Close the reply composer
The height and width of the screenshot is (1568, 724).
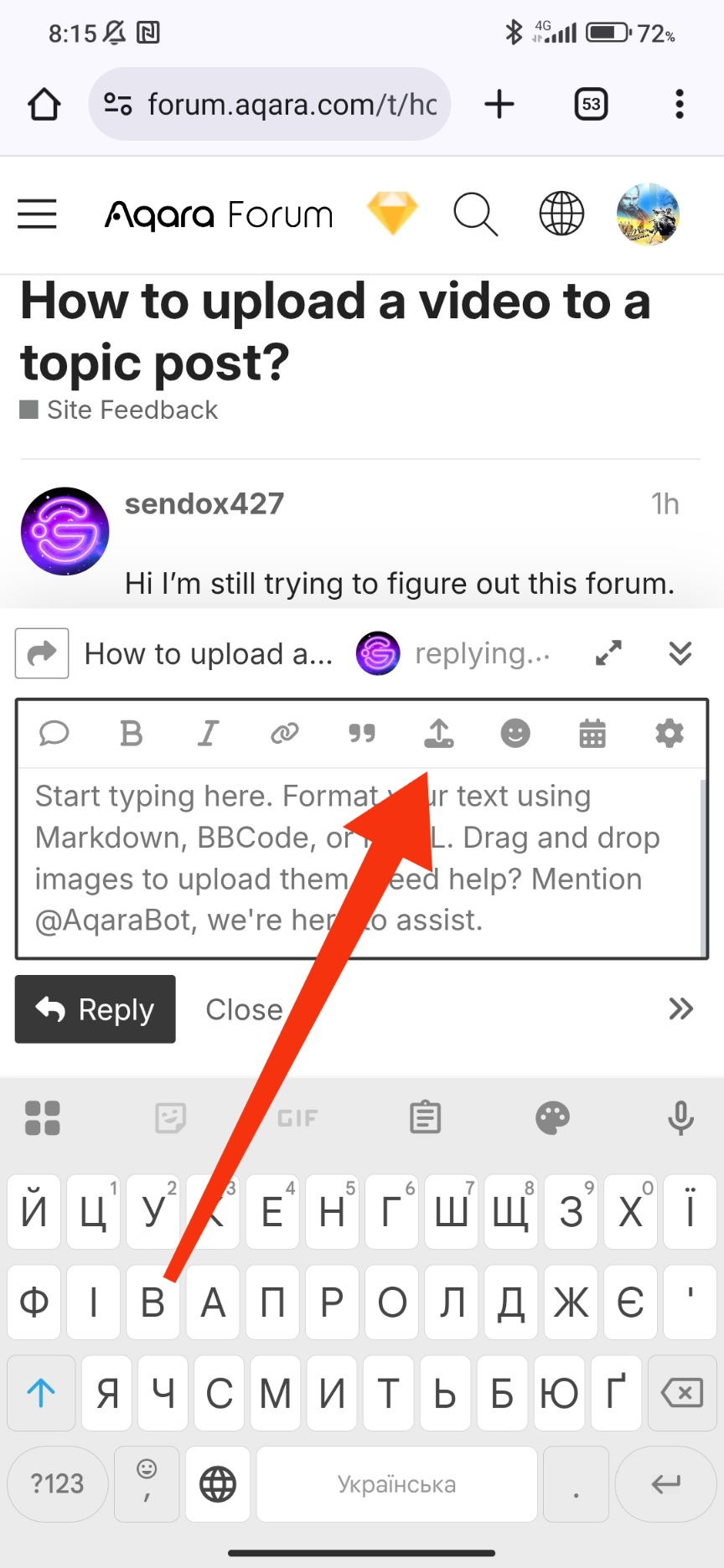pyautogui.click(x=244, y=1009)
